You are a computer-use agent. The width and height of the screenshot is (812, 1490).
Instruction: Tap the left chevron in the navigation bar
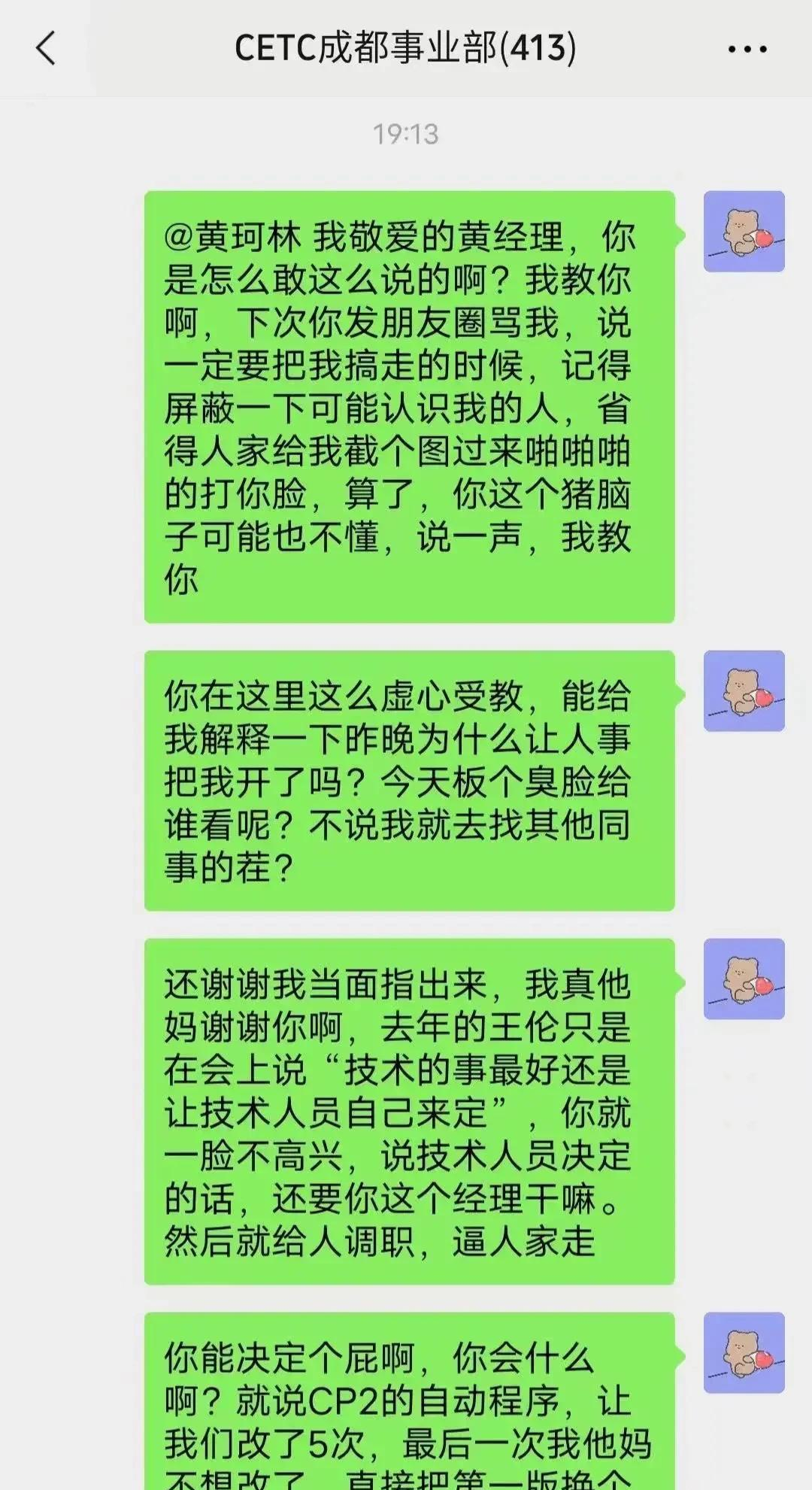47,47
